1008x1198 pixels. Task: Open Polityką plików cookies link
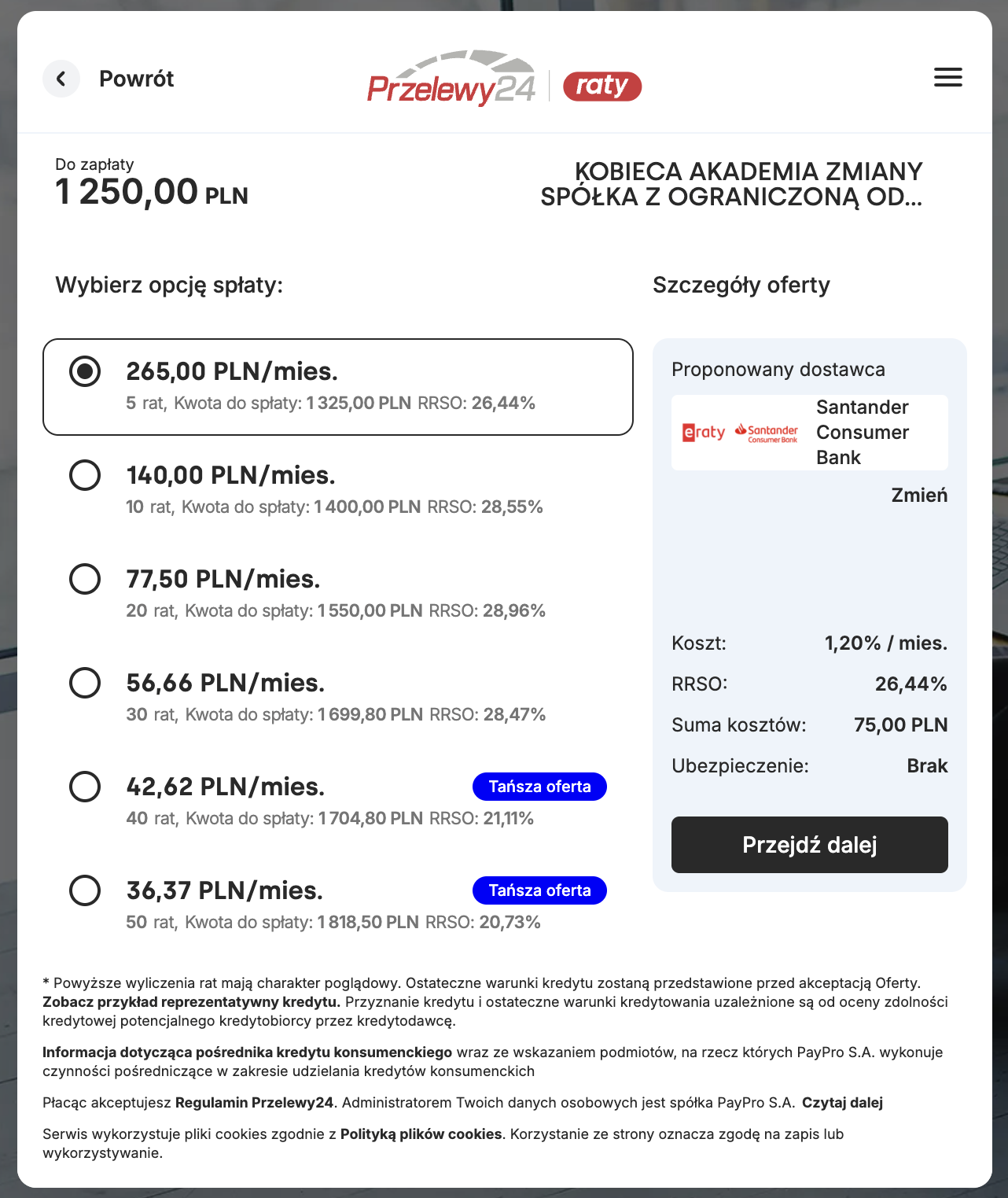point(421,1134)
